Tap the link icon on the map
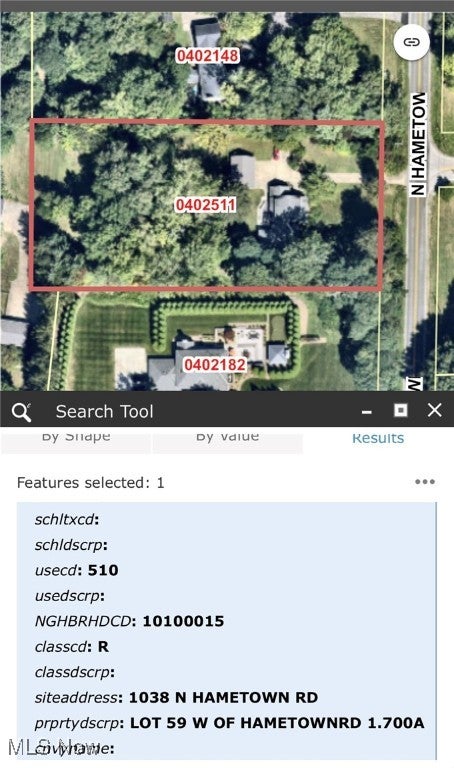454x768 pixels. [x=411, y=42]
